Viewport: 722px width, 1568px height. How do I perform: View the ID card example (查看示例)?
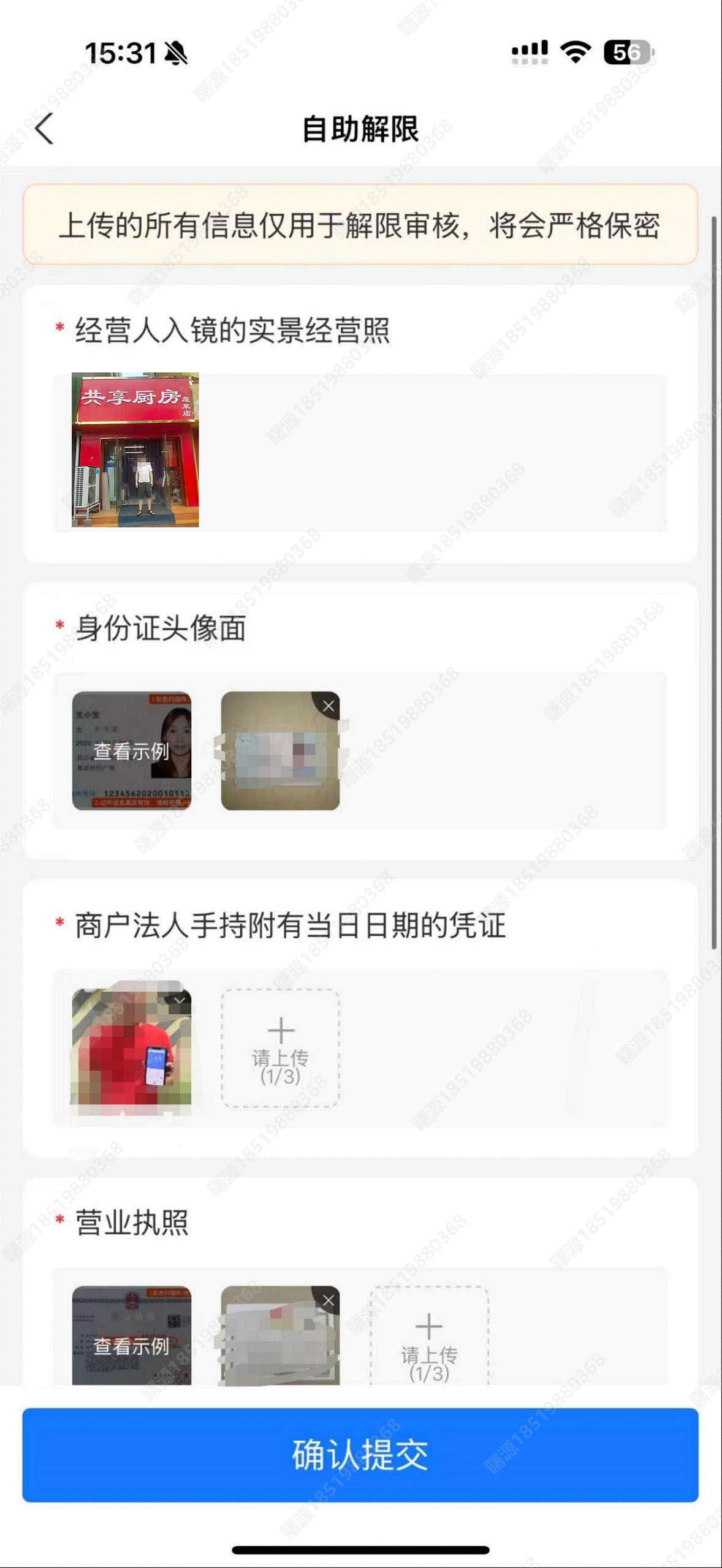coord(131,751)
